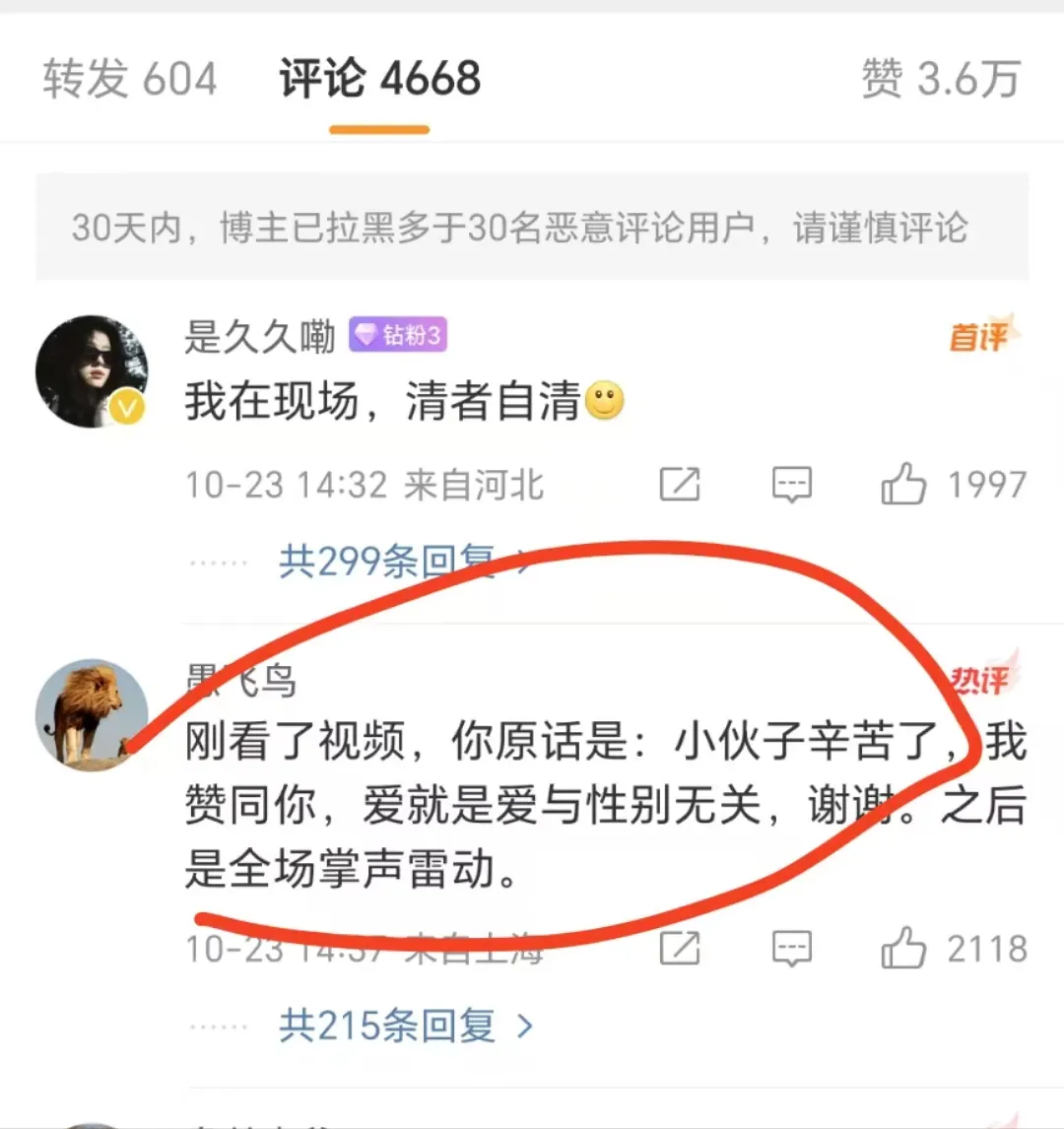Switch to the 转发 604 tab
Screen dimensions: 1064x1129
tap(129, 79)
